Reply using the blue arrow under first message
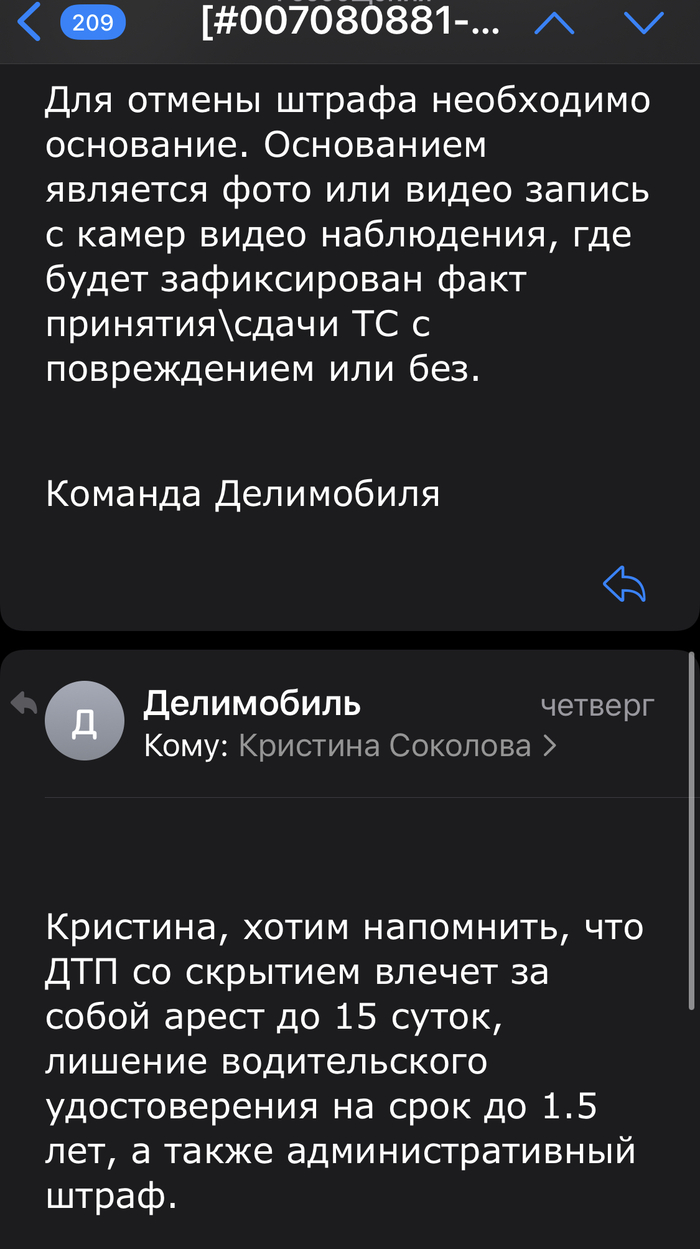 (624, 585)
